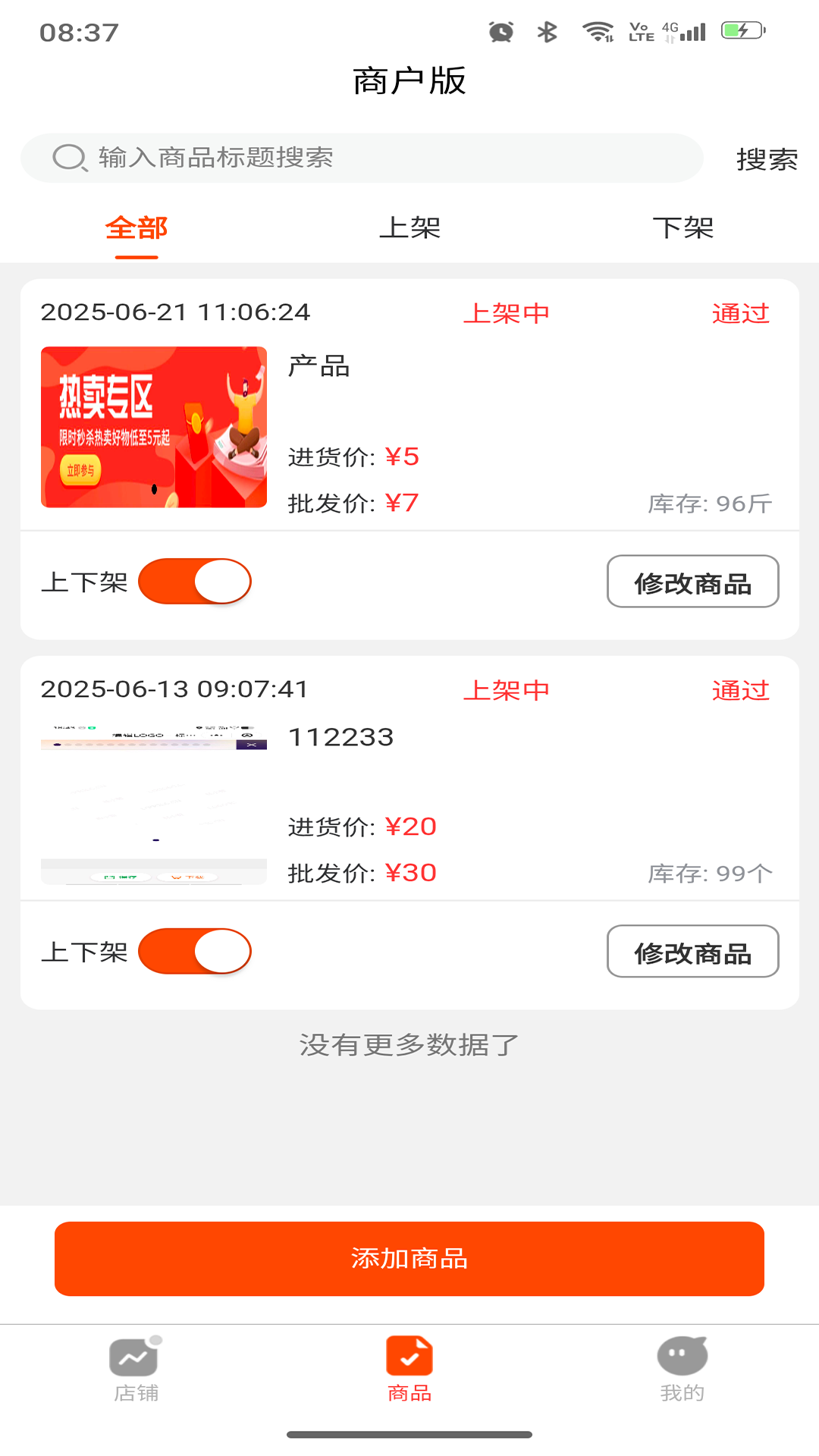The image size is (819, 1456).
Task: Toggle off 上下架 for 产品 listing
Action: point(195,581)
